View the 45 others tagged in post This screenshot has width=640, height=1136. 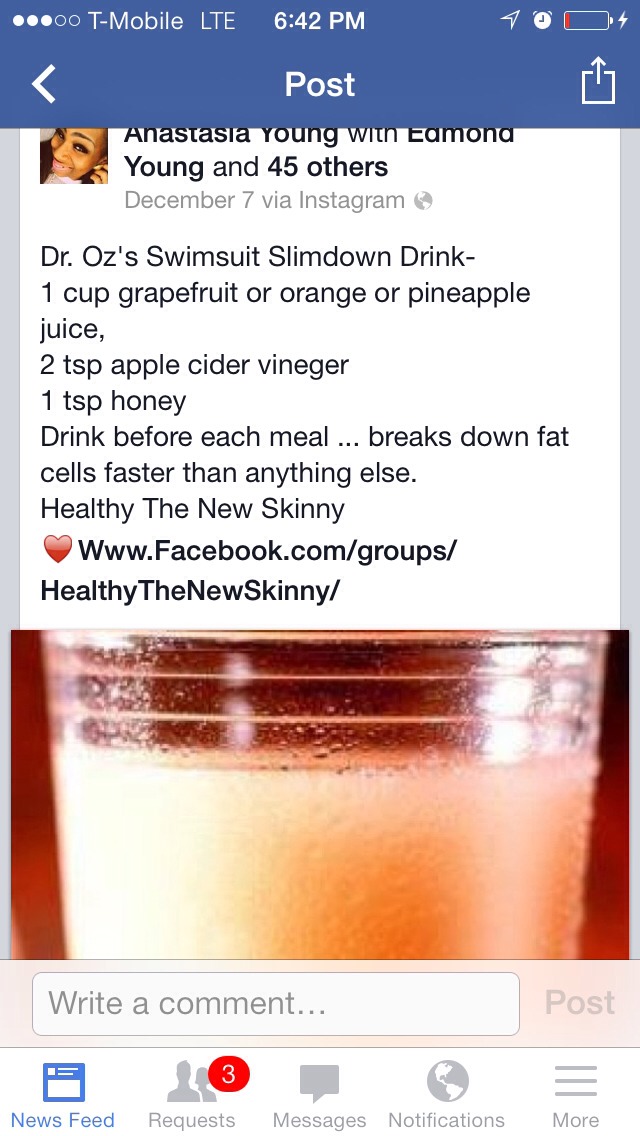coord(328,167)
